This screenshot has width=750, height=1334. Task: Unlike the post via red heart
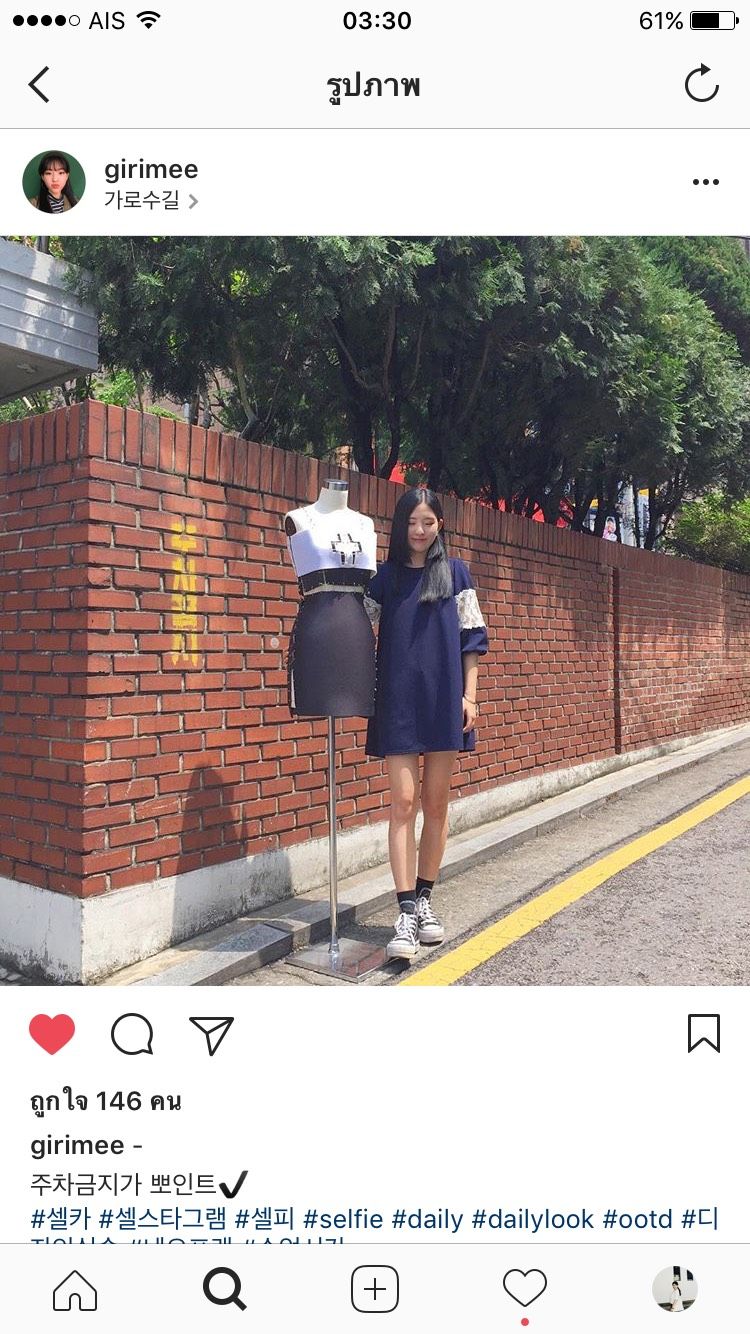pos(52,1034)
